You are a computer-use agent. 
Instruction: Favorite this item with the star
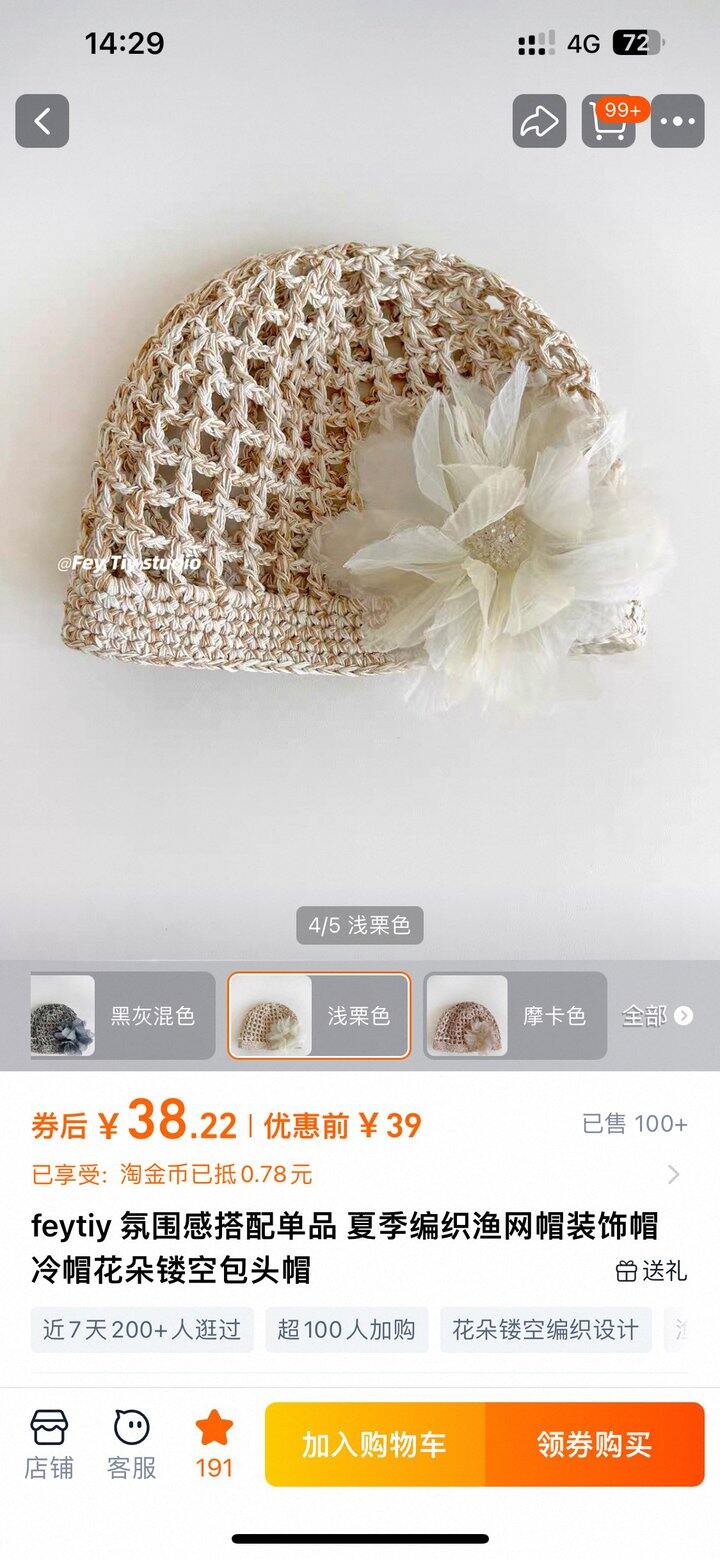tap(214, 1444)
